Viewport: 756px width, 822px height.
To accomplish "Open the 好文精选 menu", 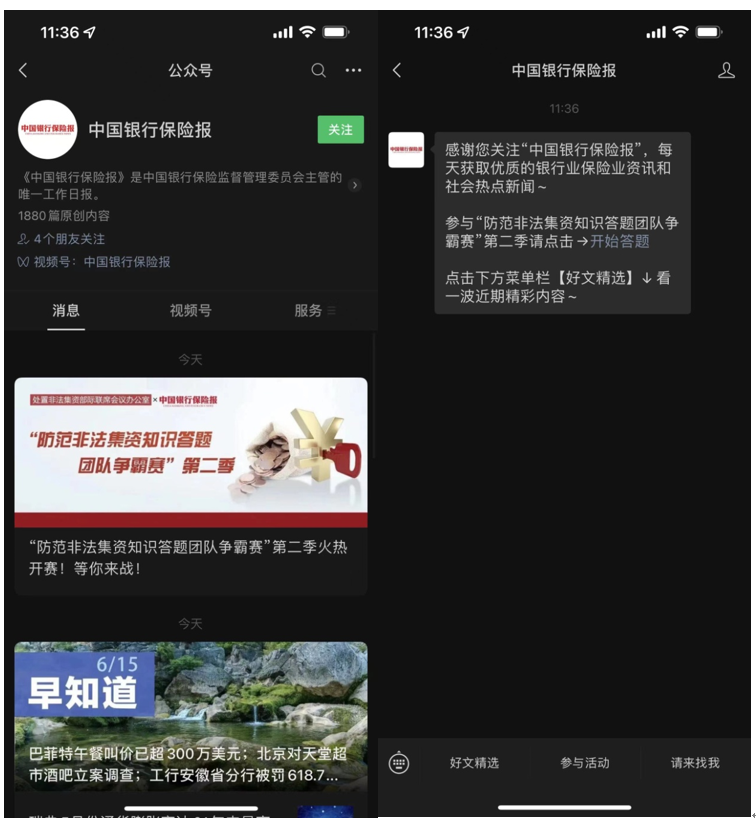I will [x=474, y=763].
